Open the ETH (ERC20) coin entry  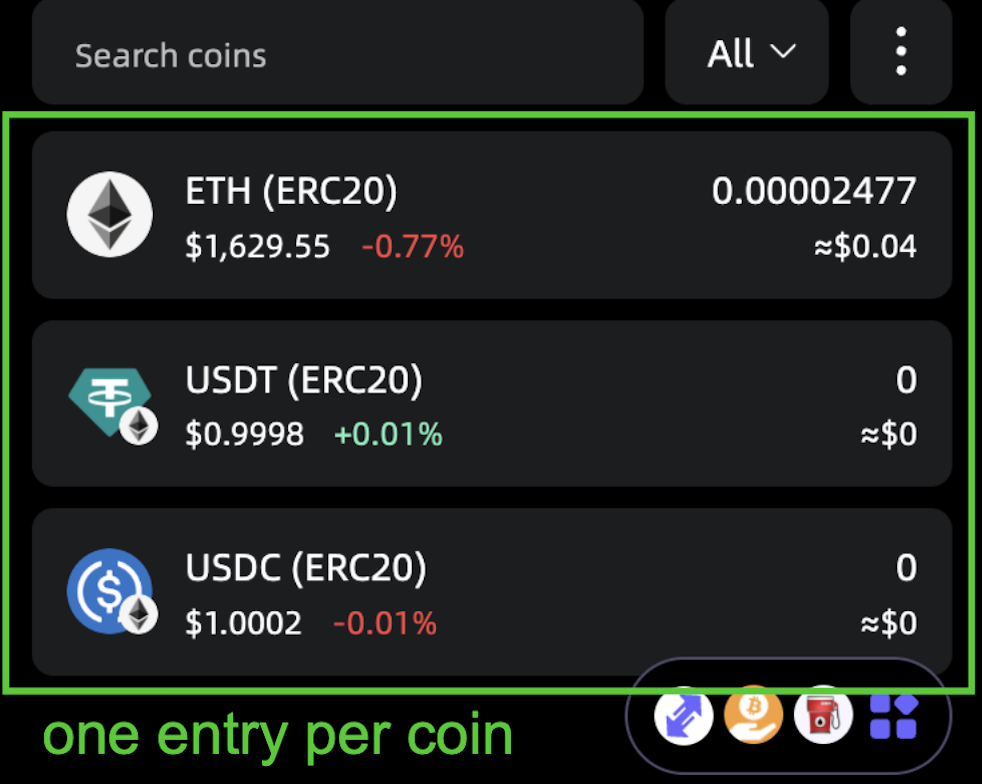[x=491, y=215]
